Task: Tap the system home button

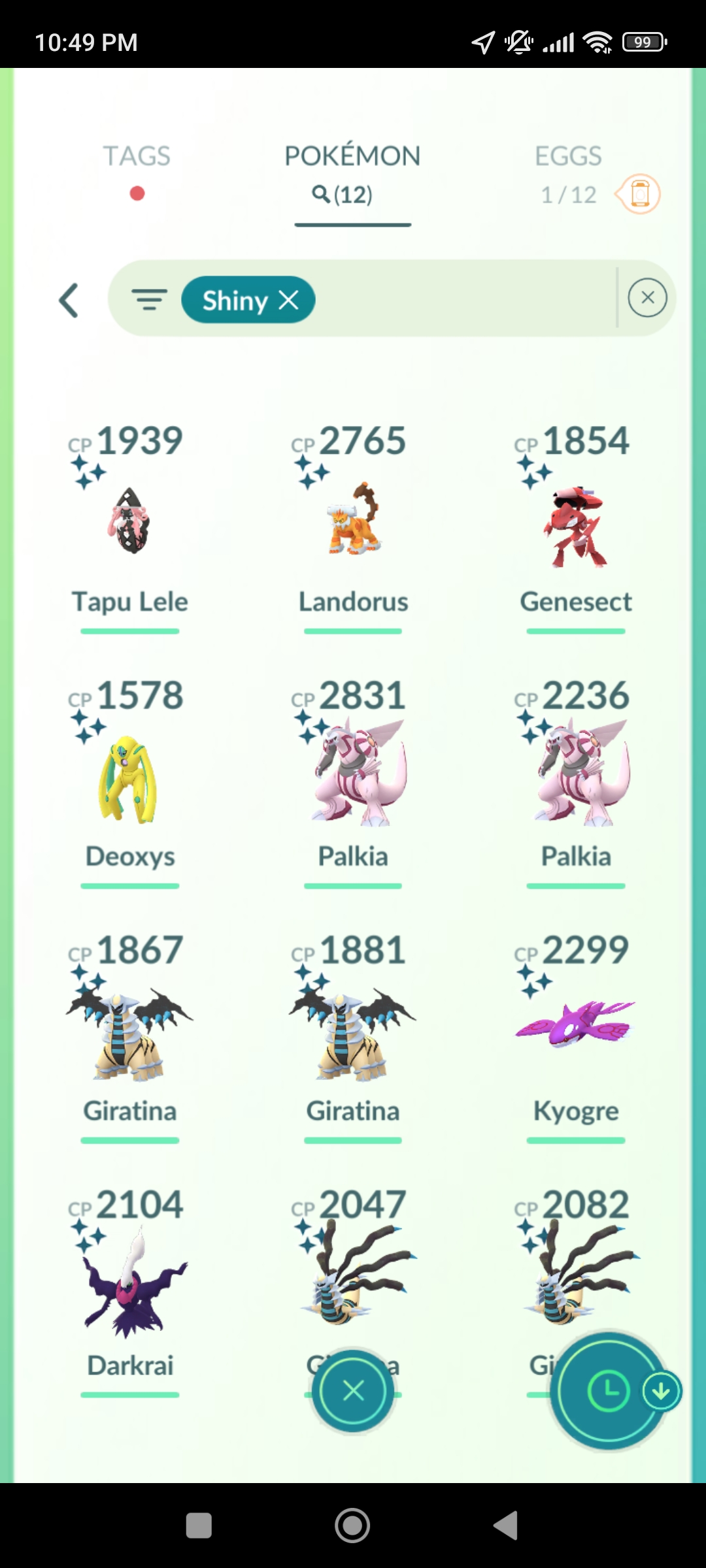Action: (x=352, y=1526)
